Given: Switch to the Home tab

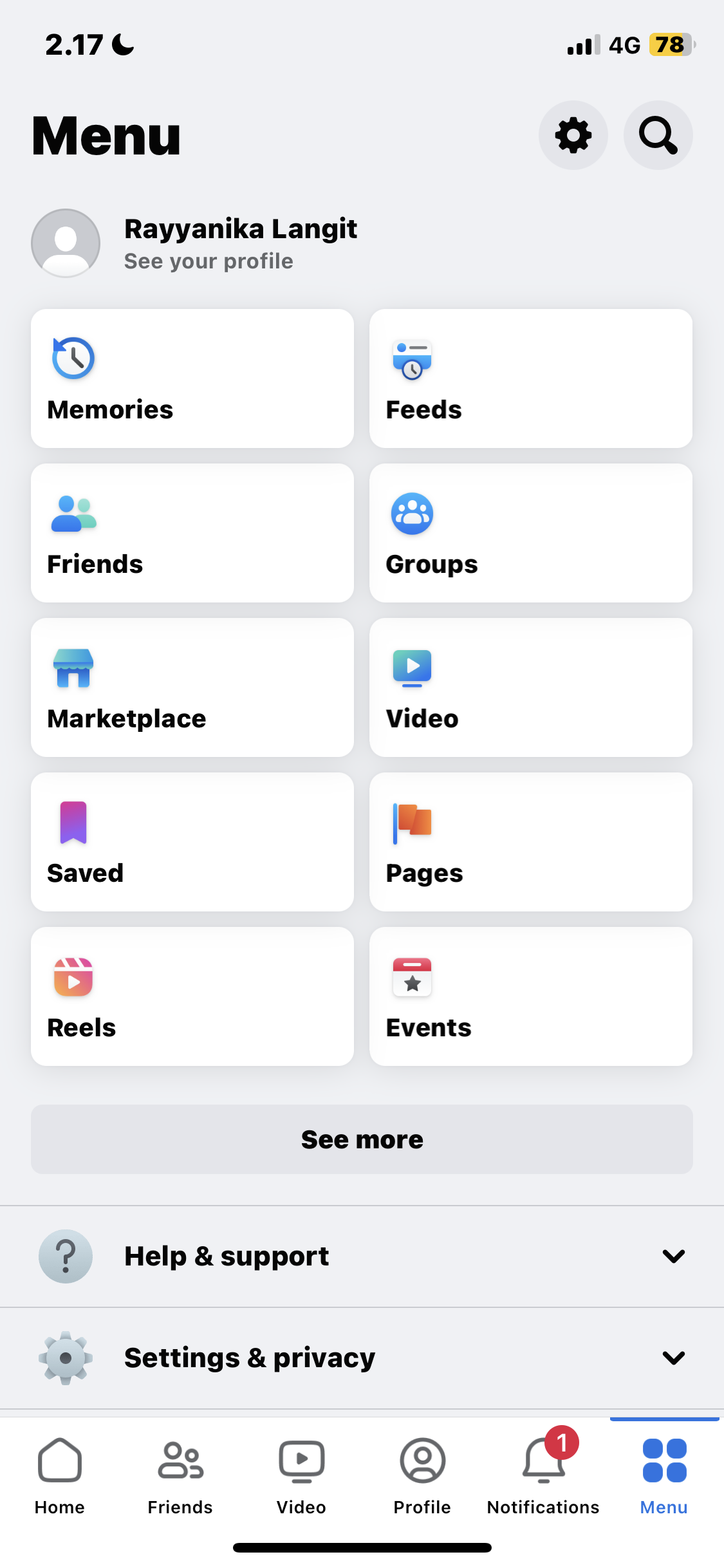Looking at the screenshot, I should pyautogui.click(x=60, y=1475).
